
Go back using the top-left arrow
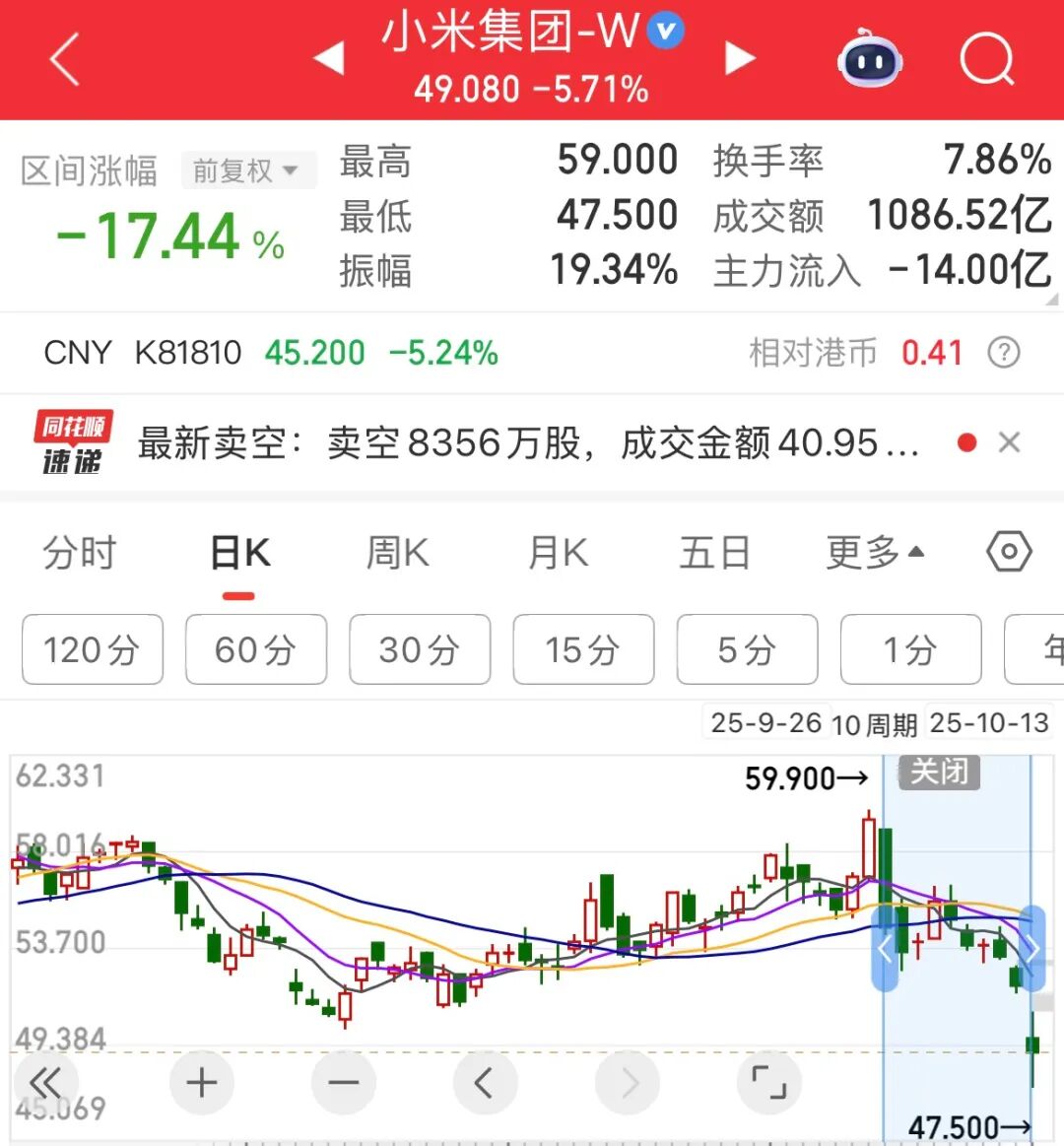tap(62, 59)
